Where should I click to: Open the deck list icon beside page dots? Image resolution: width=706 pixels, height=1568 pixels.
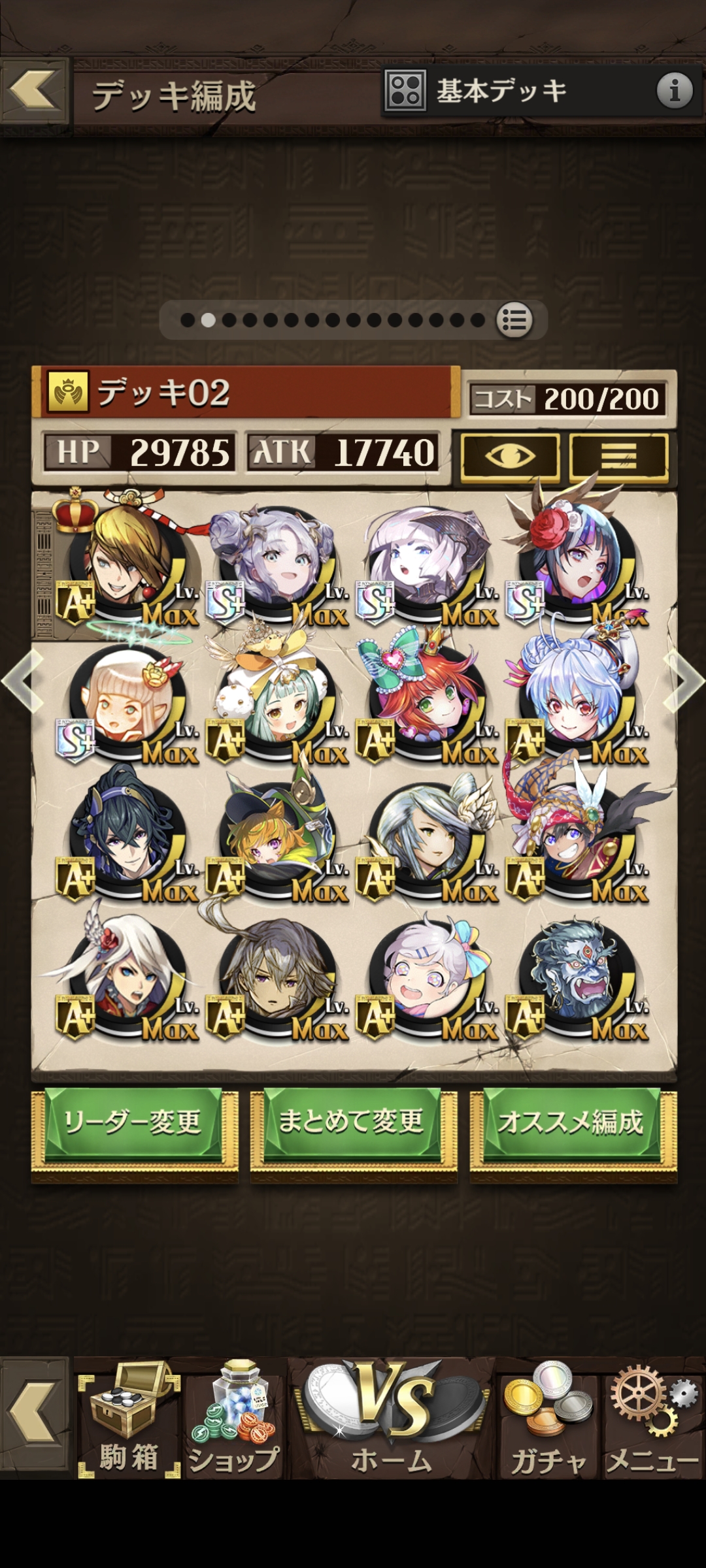pos(514,321)
